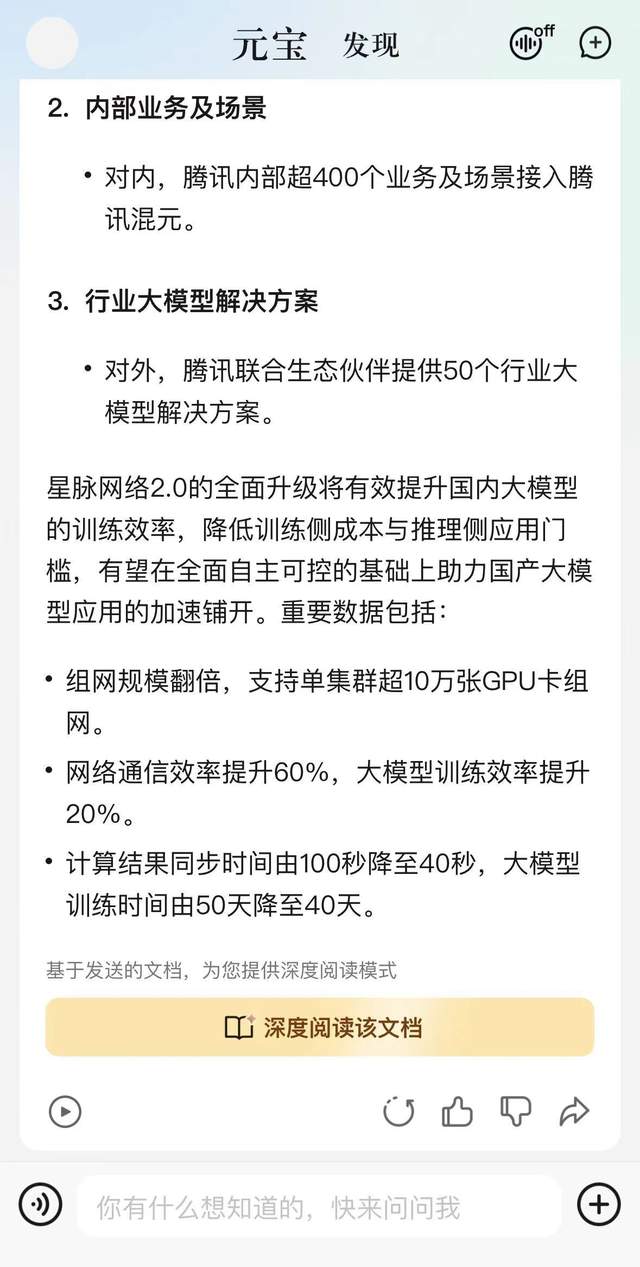This screenshot has width=640, height=1267.
Task: Play the answer aloud
Action: pos(65,1111)
